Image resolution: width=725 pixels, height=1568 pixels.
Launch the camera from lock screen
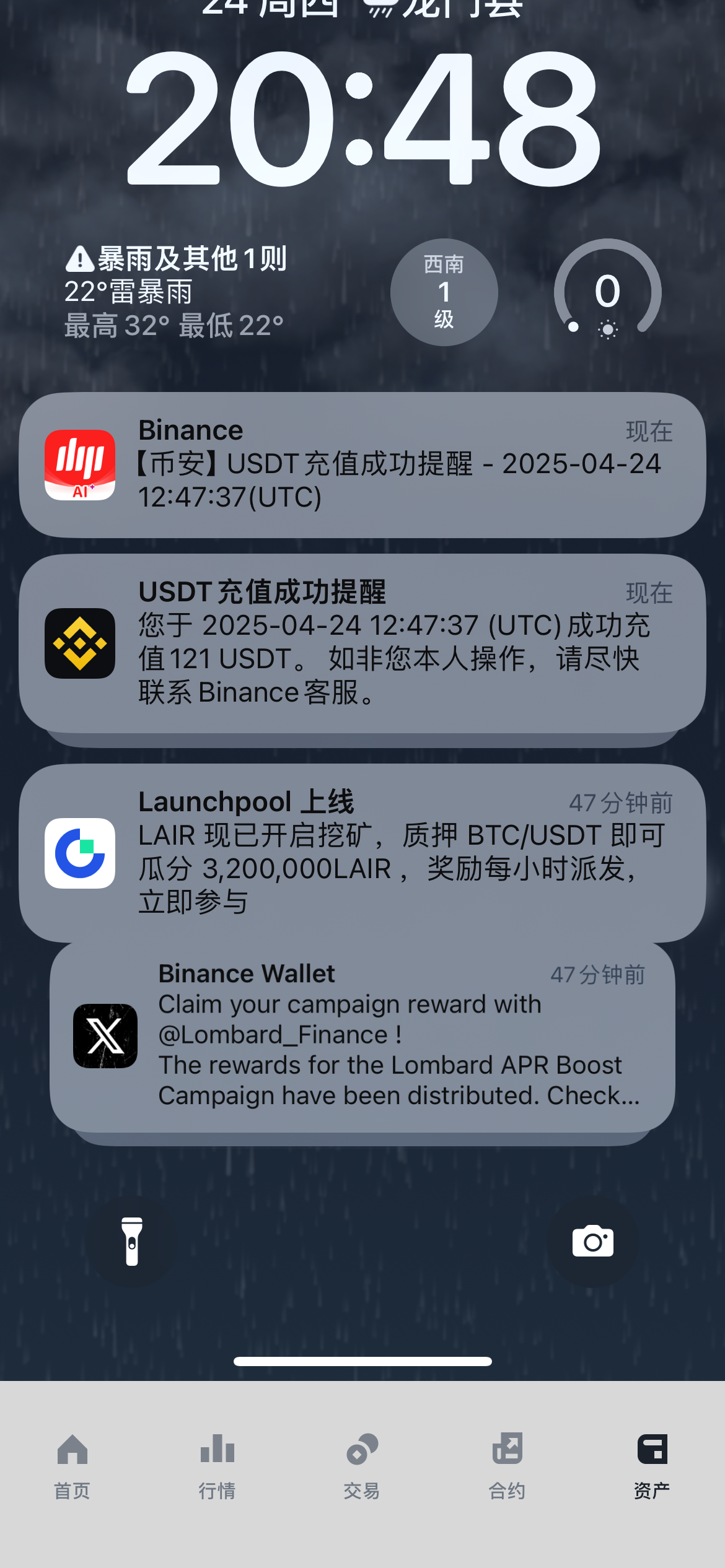coord(592,1241)
